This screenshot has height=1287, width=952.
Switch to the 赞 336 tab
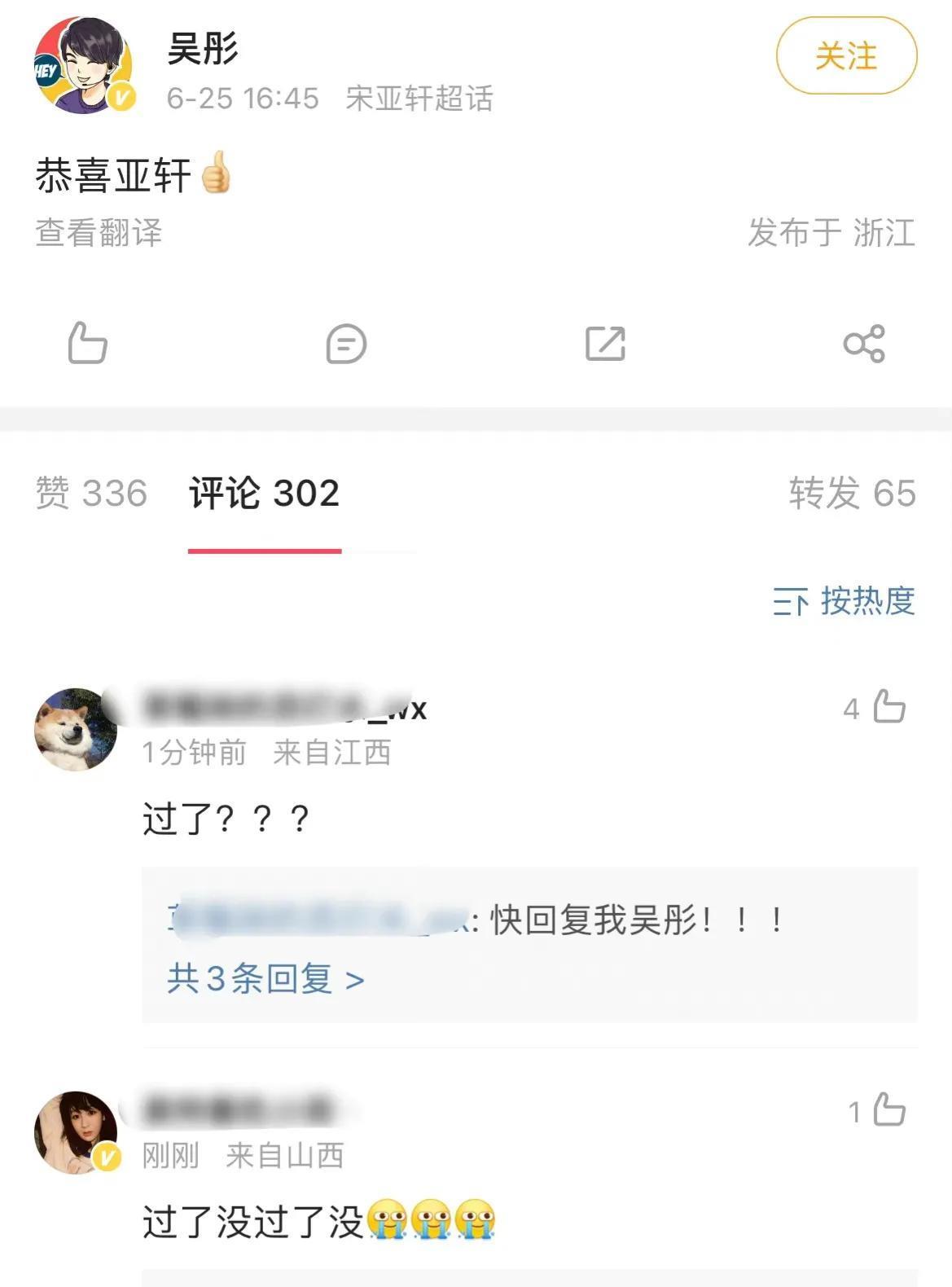pyautogui.click(x=91, y=494)
